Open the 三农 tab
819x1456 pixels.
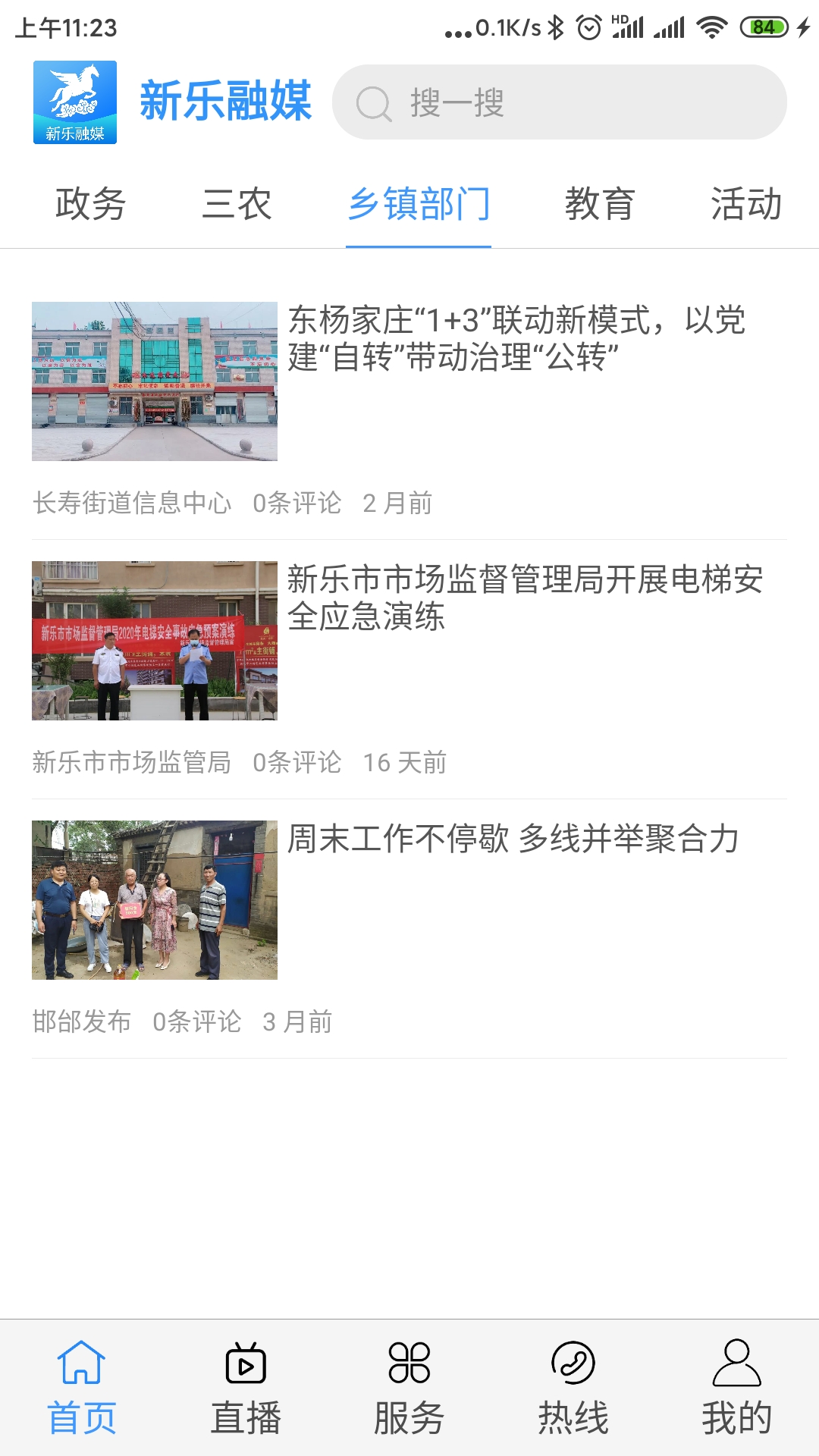[x=237, y=204]
